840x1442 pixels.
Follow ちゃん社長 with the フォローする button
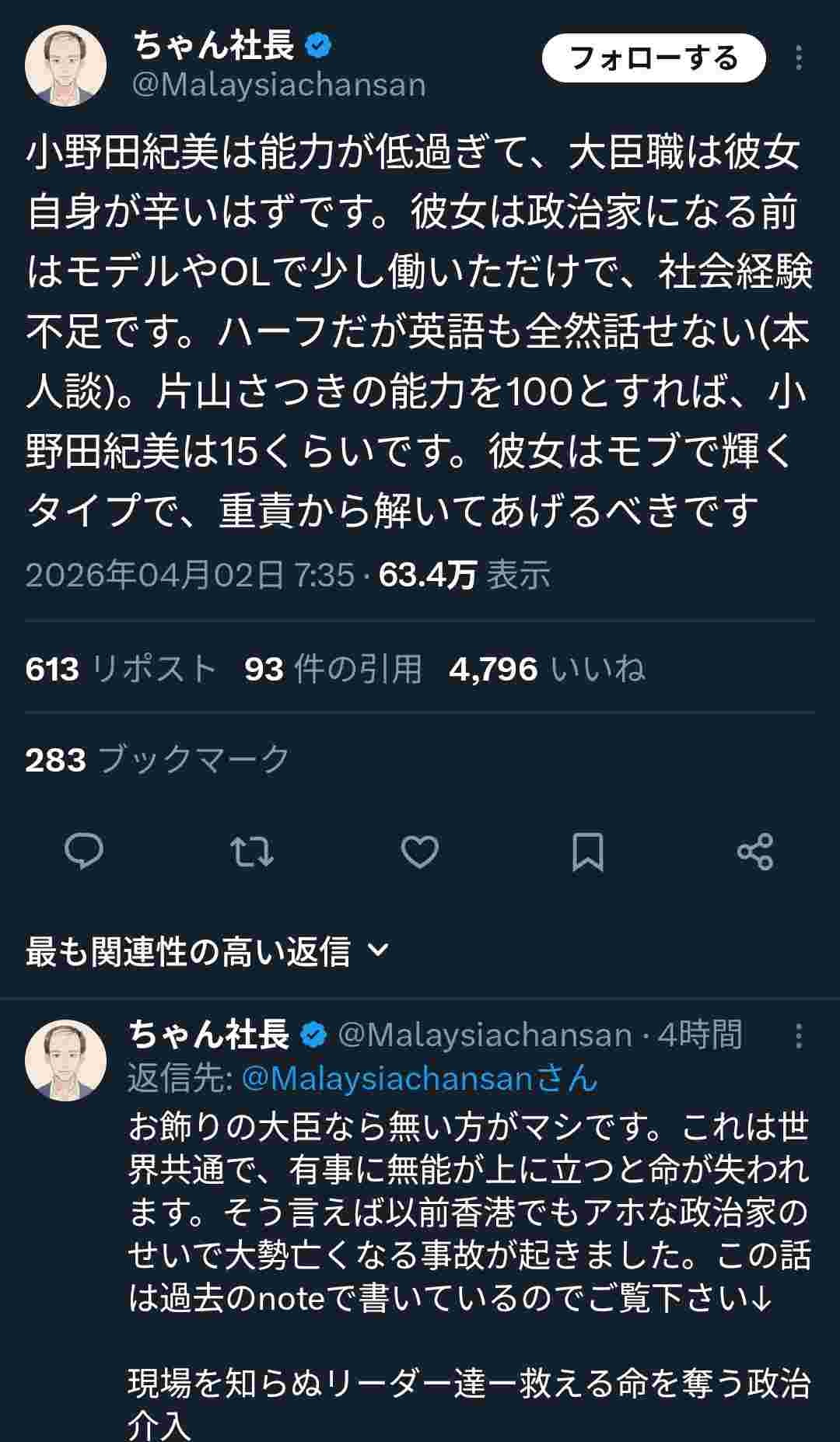point(653,58)
